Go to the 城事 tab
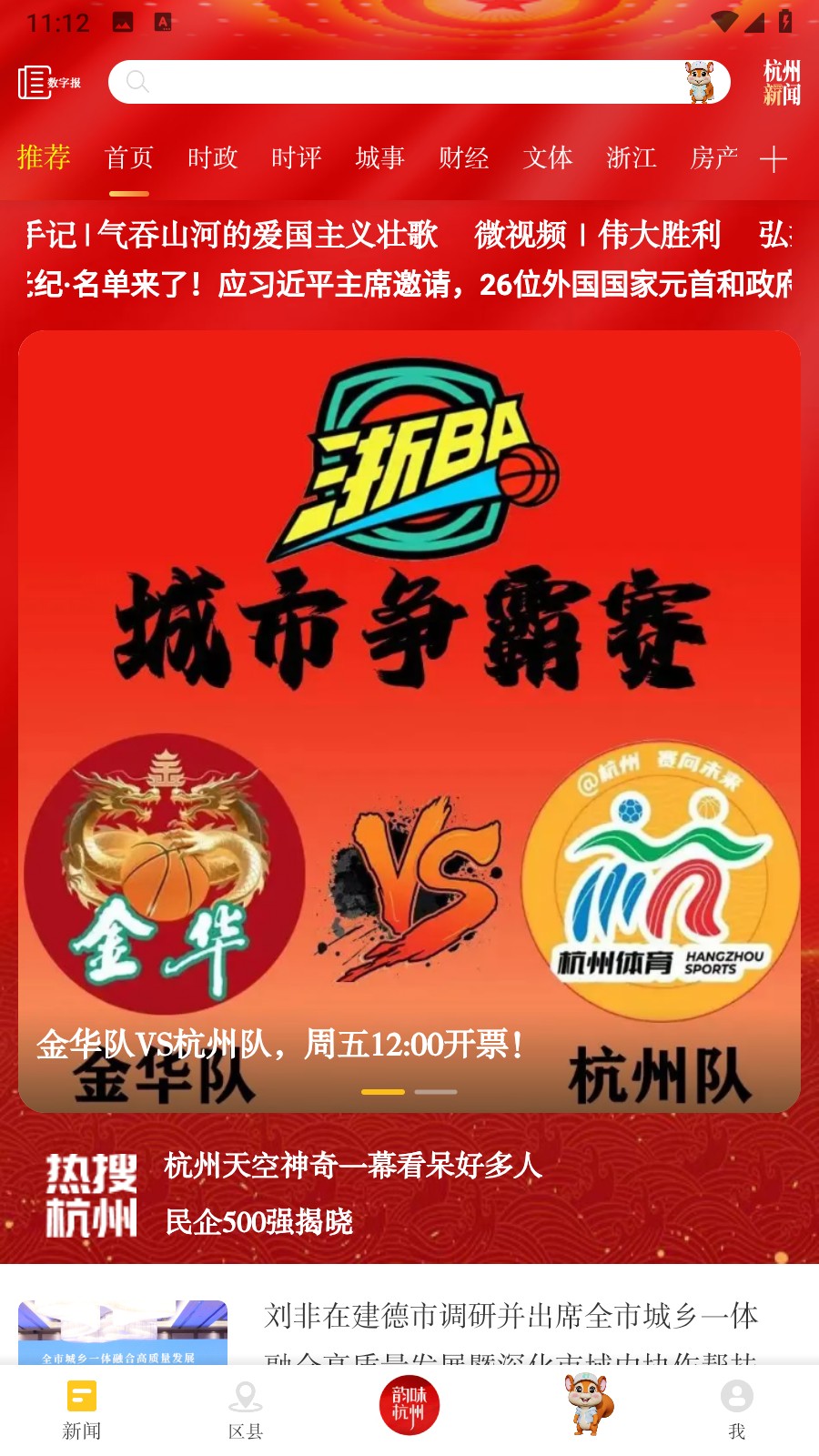 pos(379,158)
